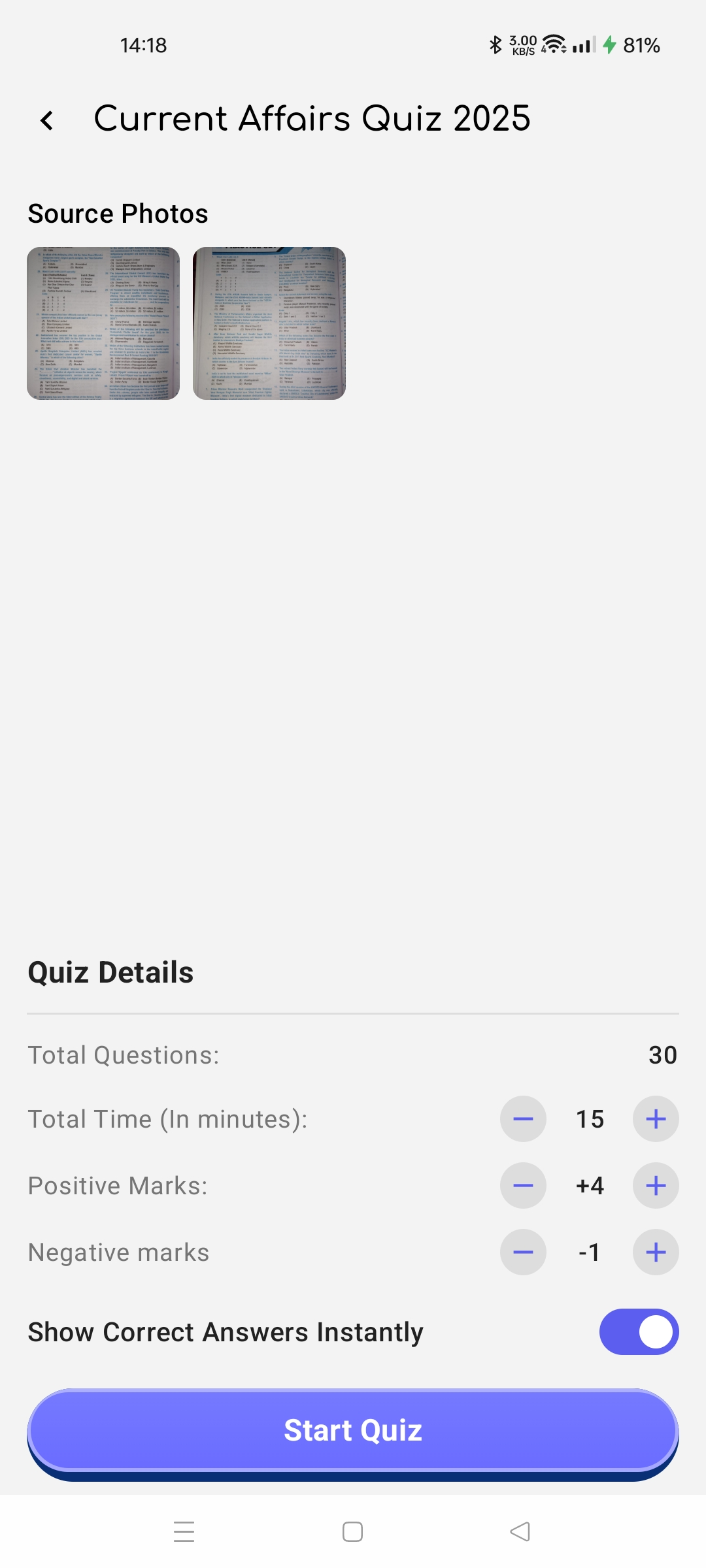The width and height of the screenshot is (706, 1568).
Task: Tap the Bluetooth status icon
Action: 494,45
